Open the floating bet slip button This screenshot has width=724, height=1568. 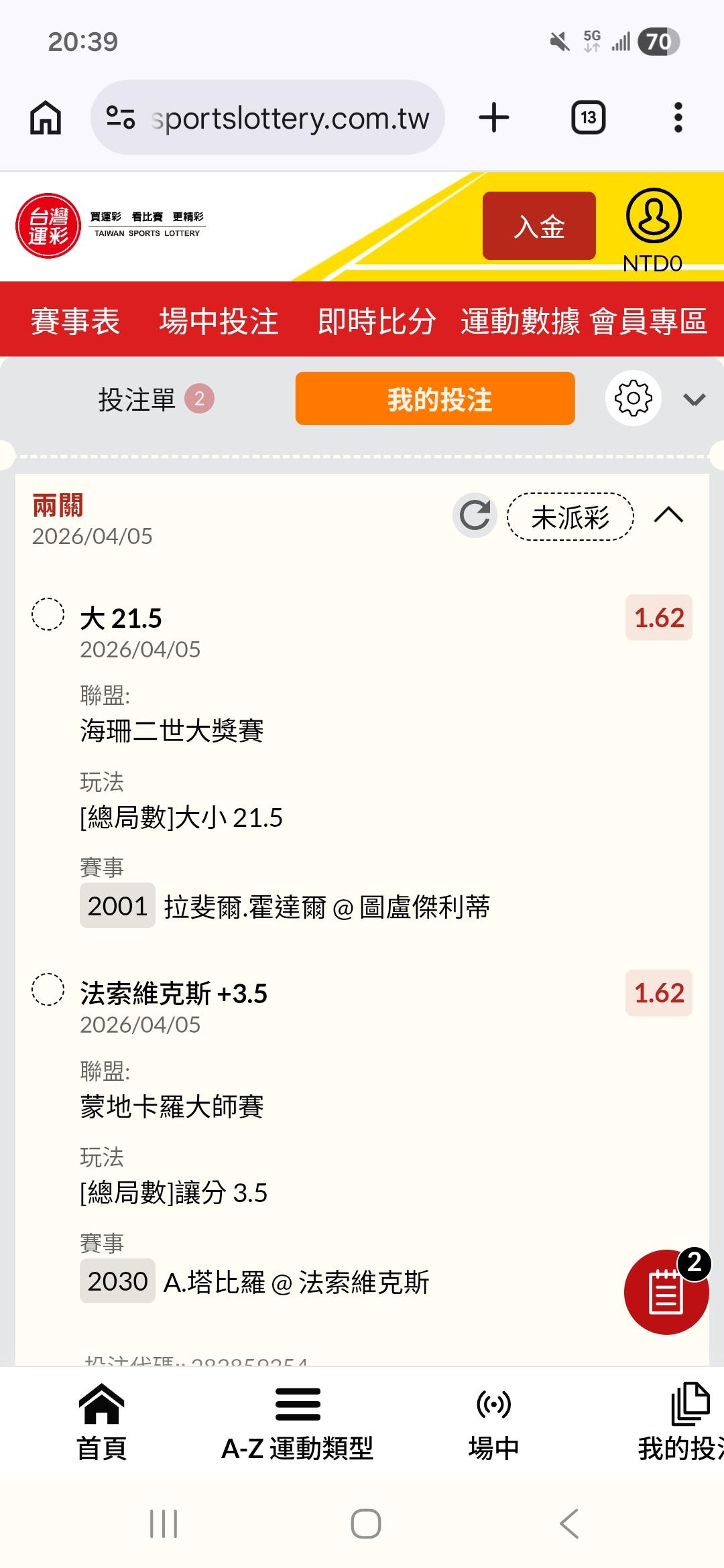666,1291
